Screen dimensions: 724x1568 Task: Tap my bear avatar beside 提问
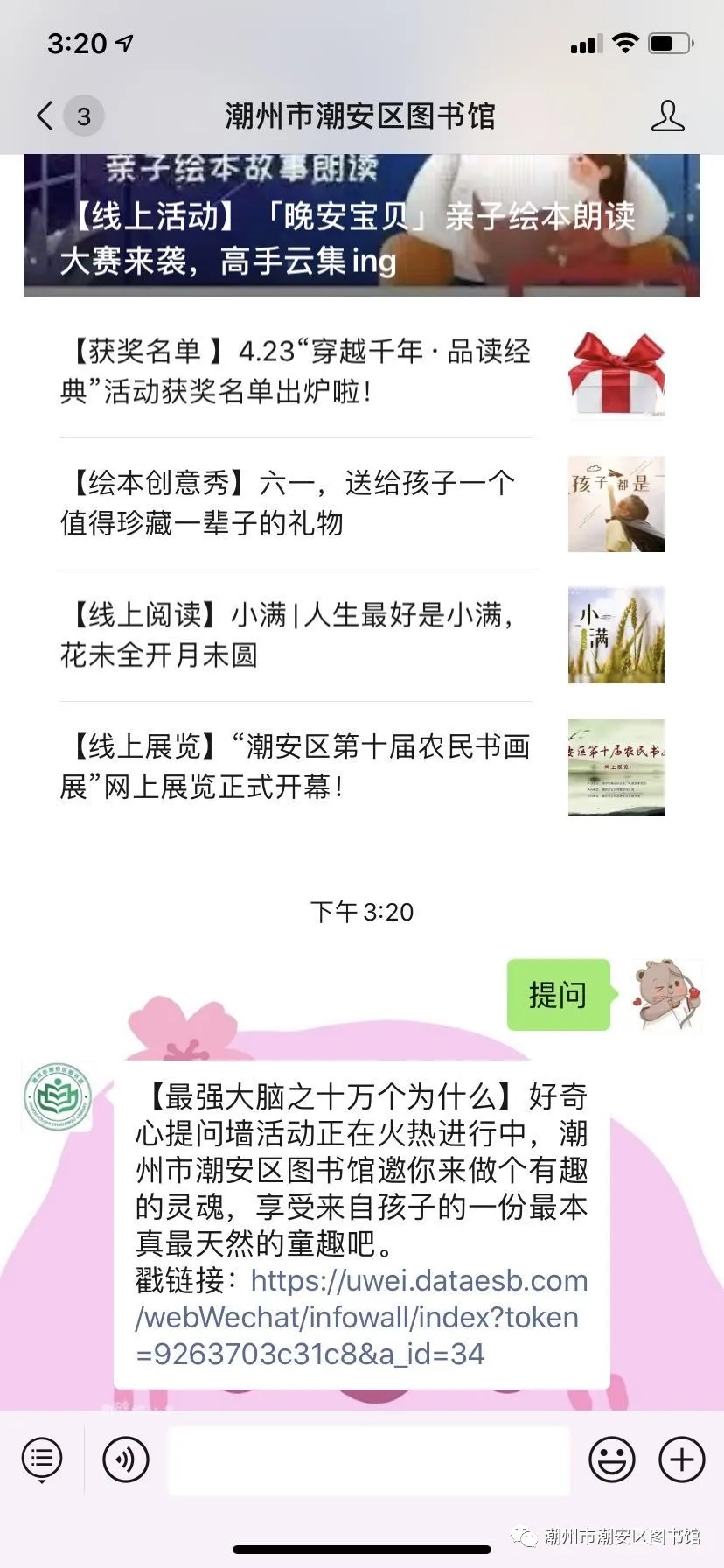666,995
